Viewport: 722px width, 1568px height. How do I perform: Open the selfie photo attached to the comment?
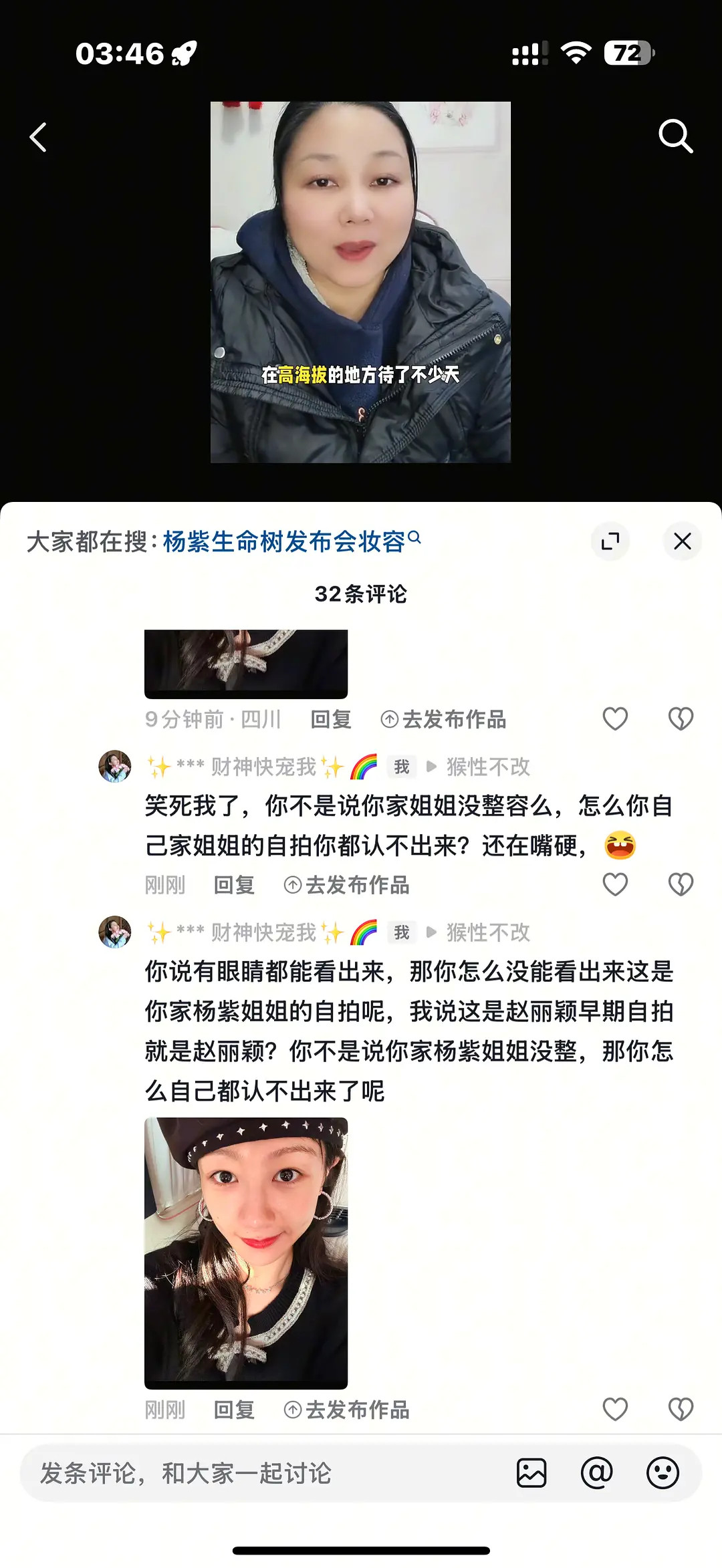click(x=245, y=1250)
